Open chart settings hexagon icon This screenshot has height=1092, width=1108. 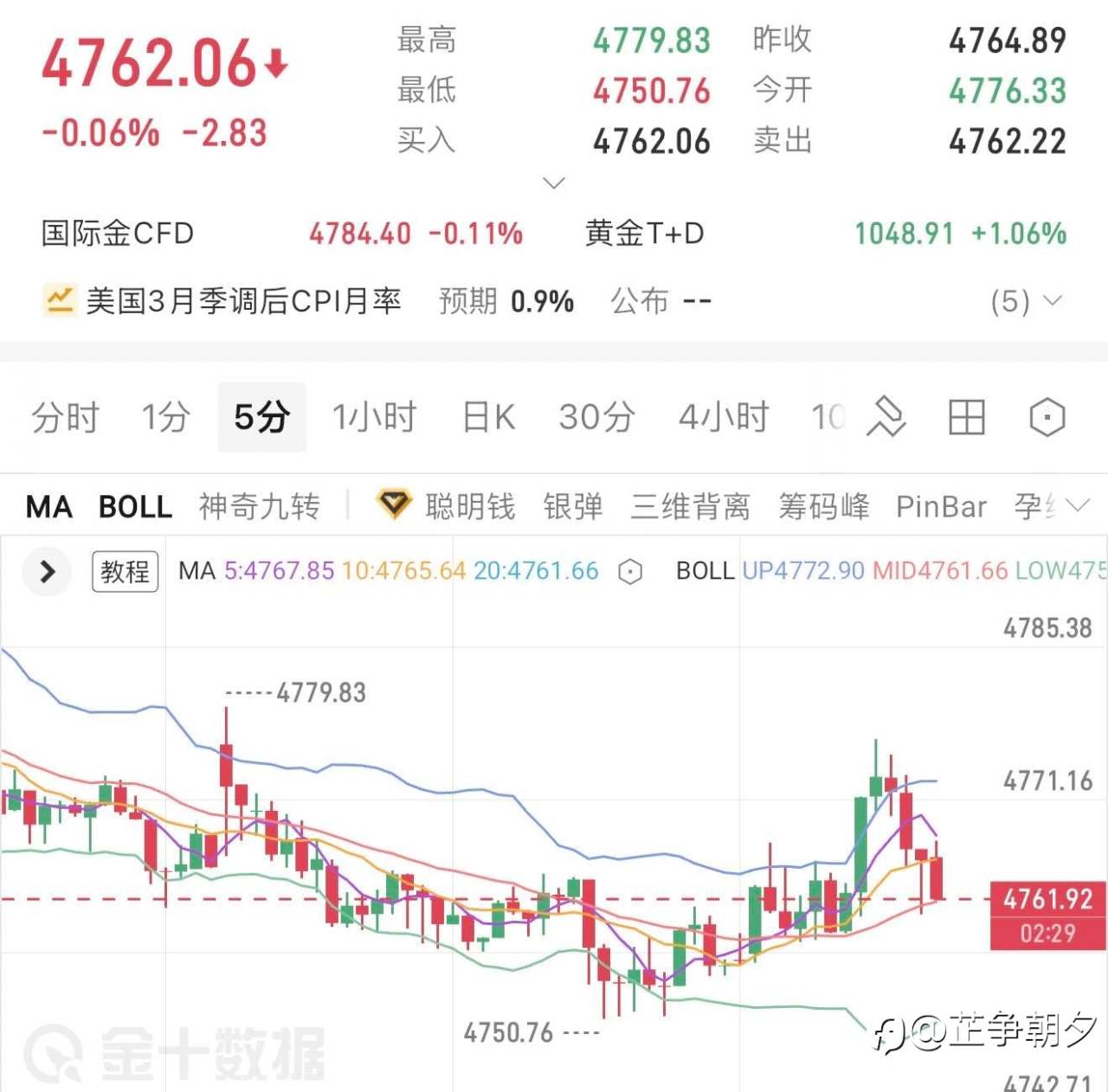pyautogui.click(x=1047, y=418)
